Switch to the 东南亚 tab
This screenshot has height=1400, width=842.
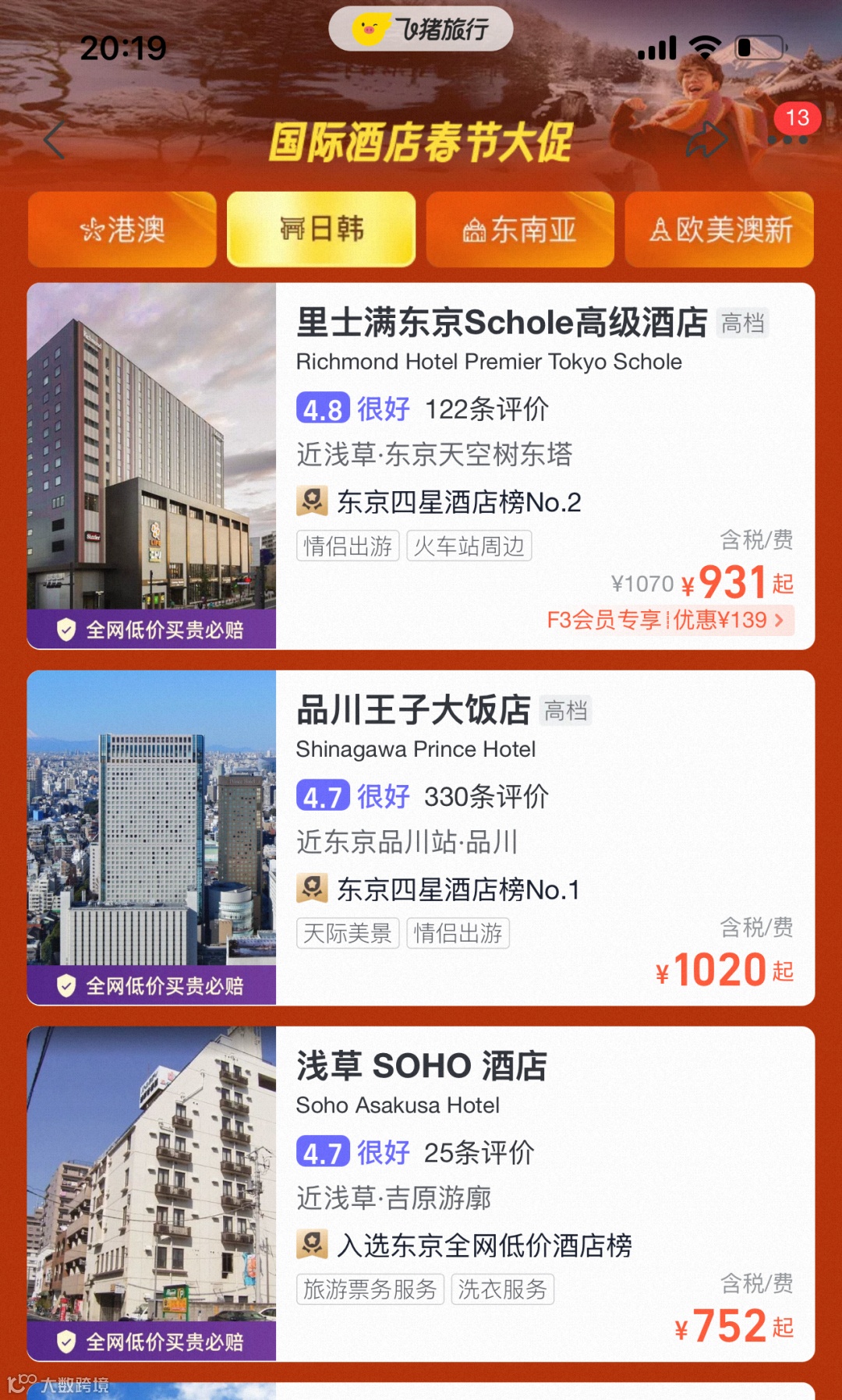(520, 229)
